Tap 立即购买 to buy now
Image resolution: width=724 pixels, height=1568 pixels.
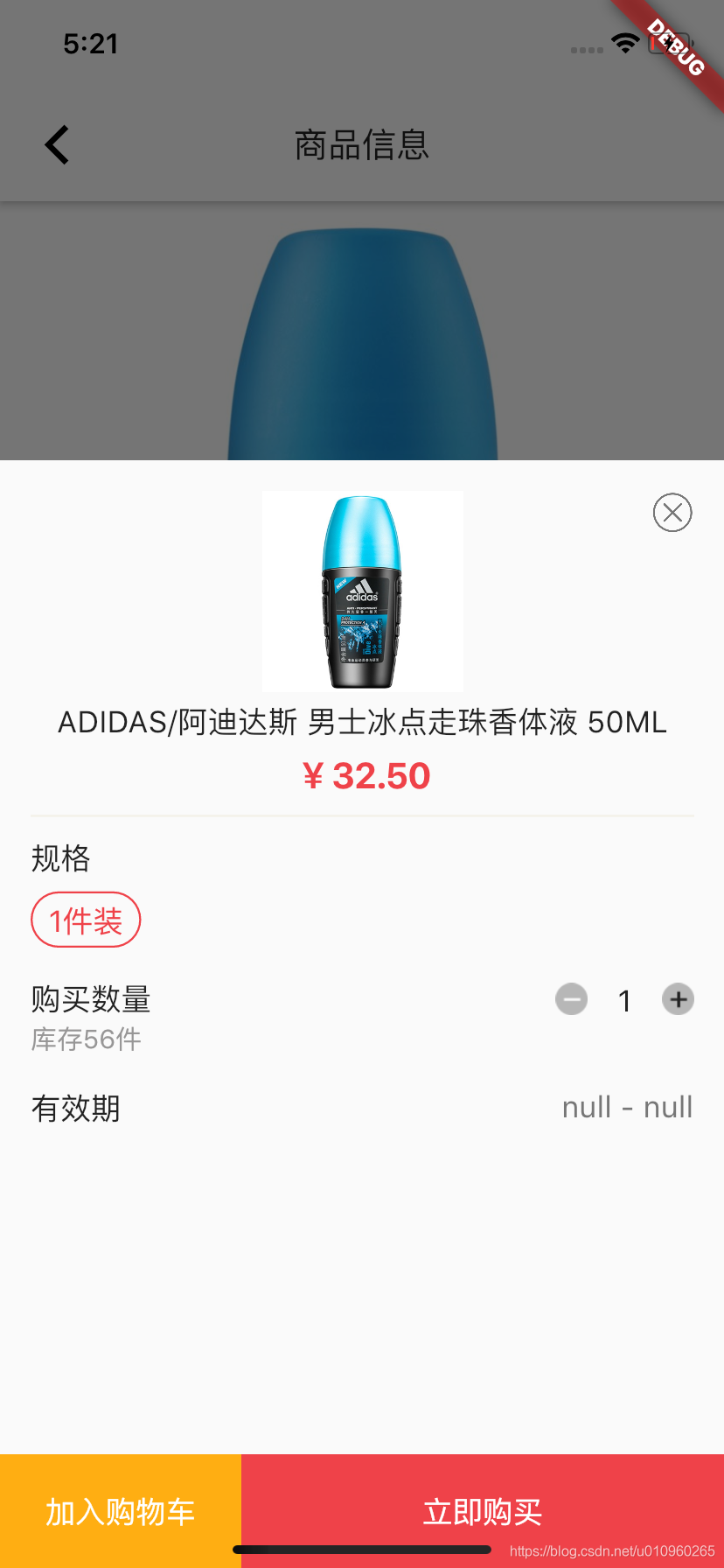pyautogui.click(x=481, y=1510)
